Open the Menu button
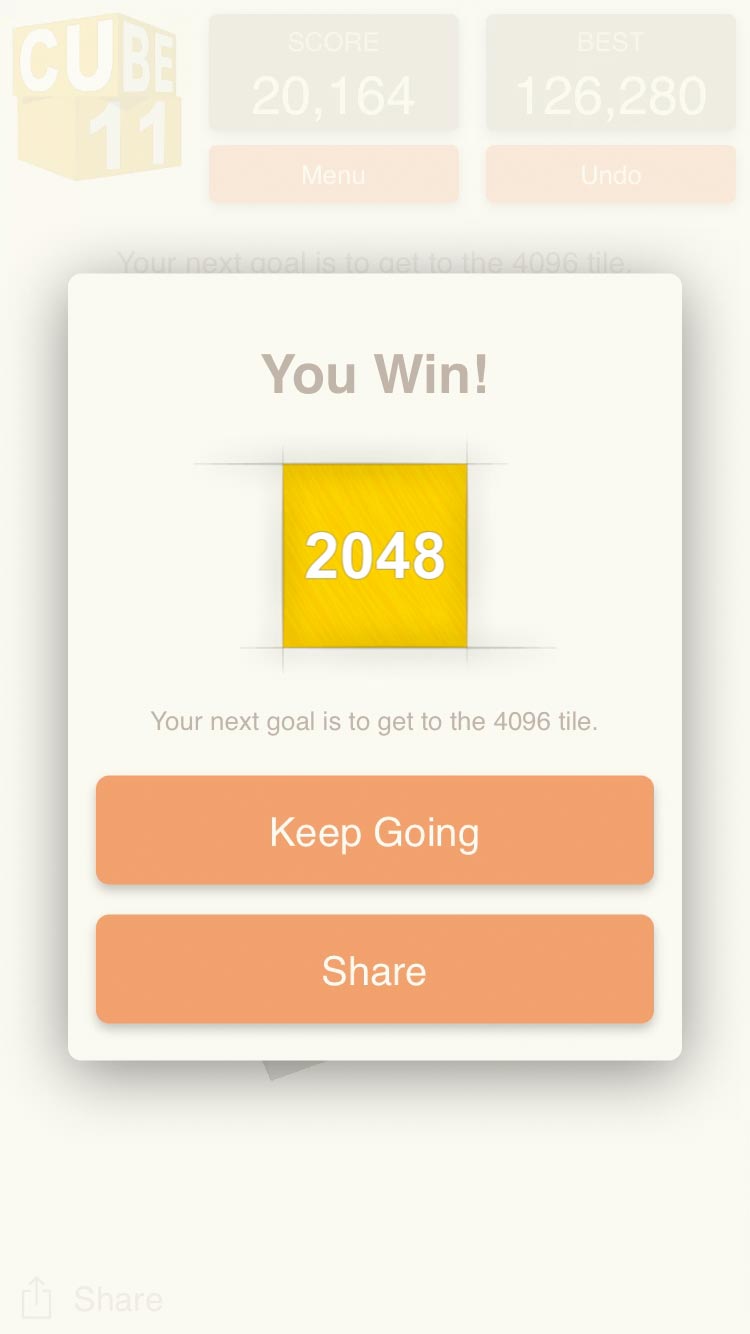The width and height of the screenshot is (750, 1334). (334, 175)
